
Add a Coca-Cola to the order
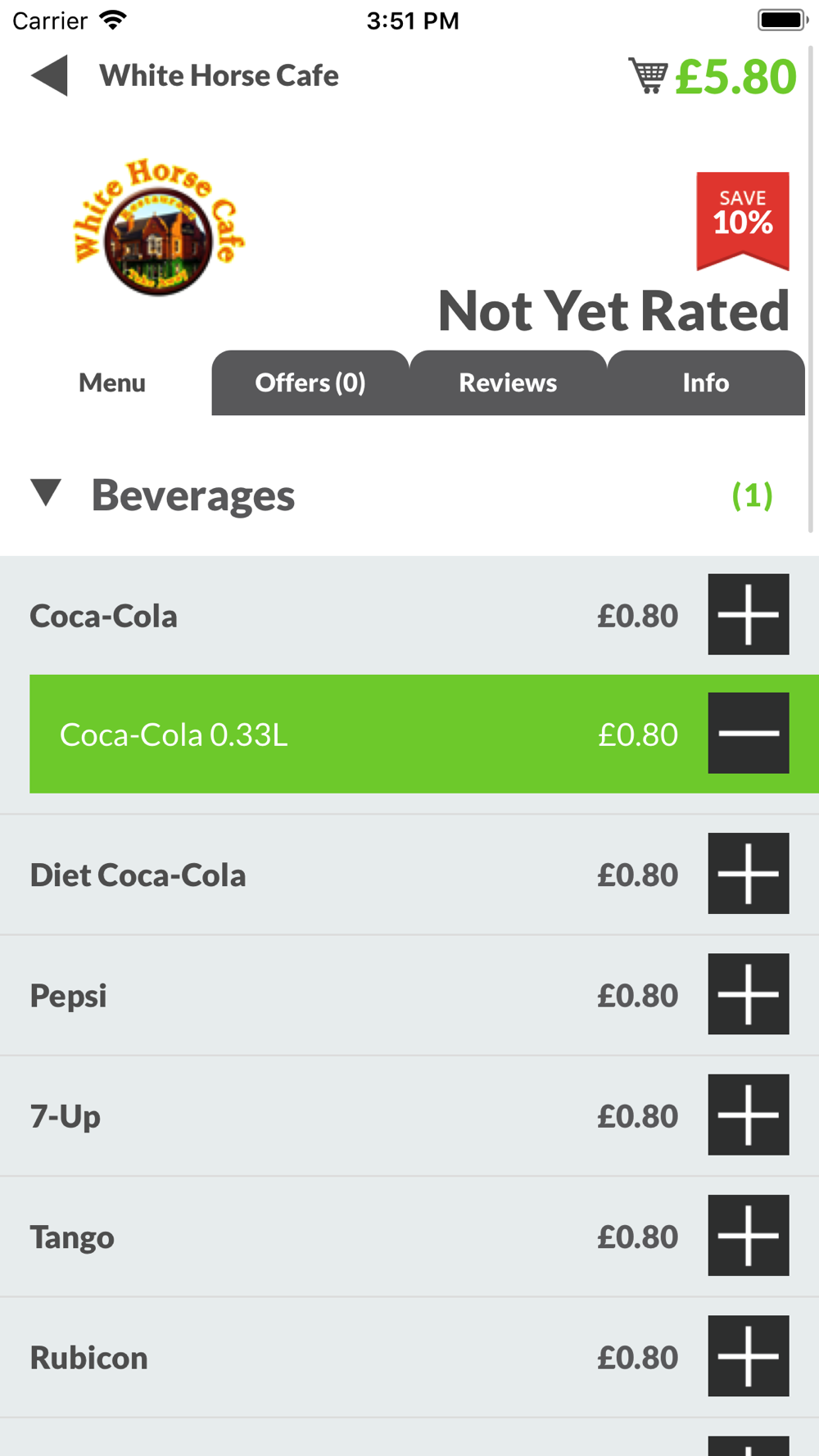coord(749,614)
